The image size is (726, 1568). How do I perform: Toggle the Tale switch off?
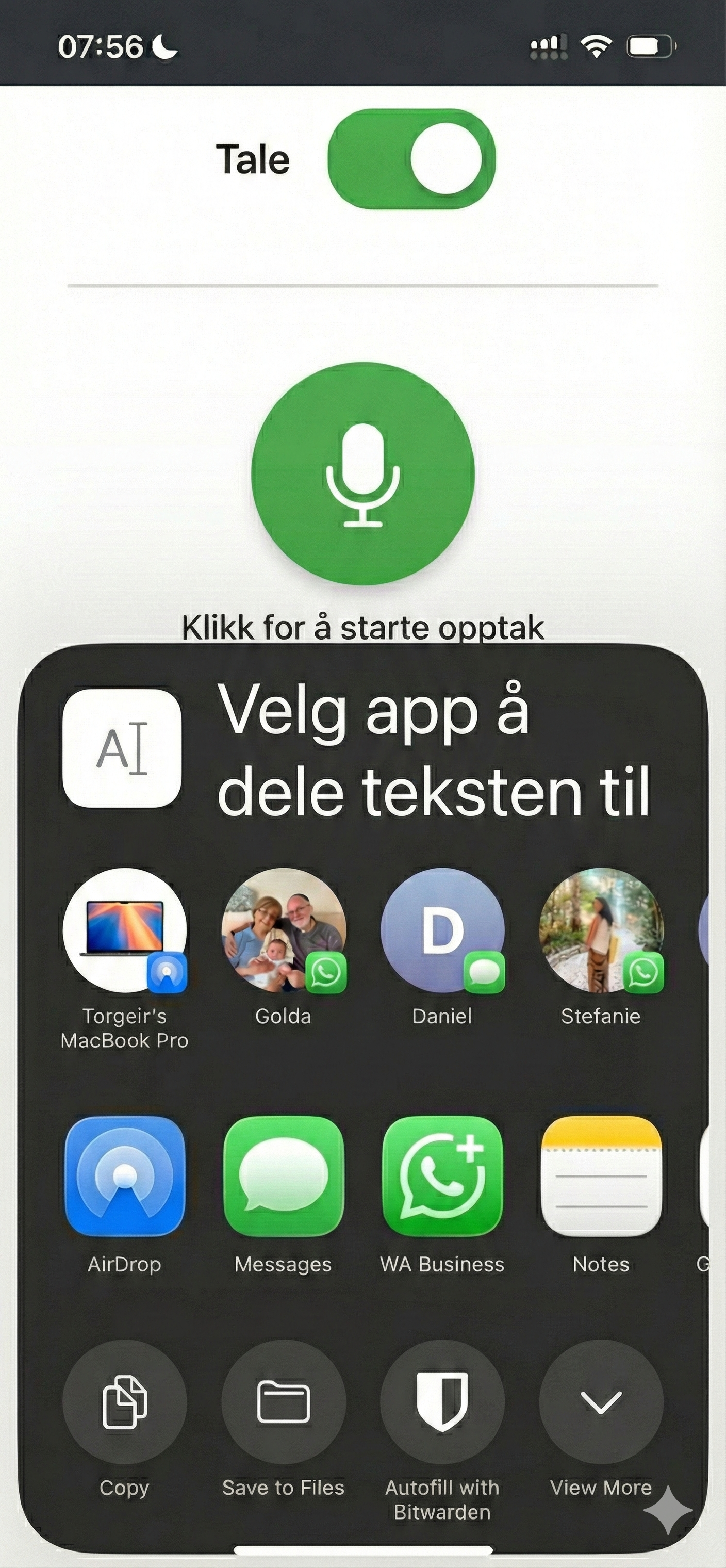tap(411, 159)
